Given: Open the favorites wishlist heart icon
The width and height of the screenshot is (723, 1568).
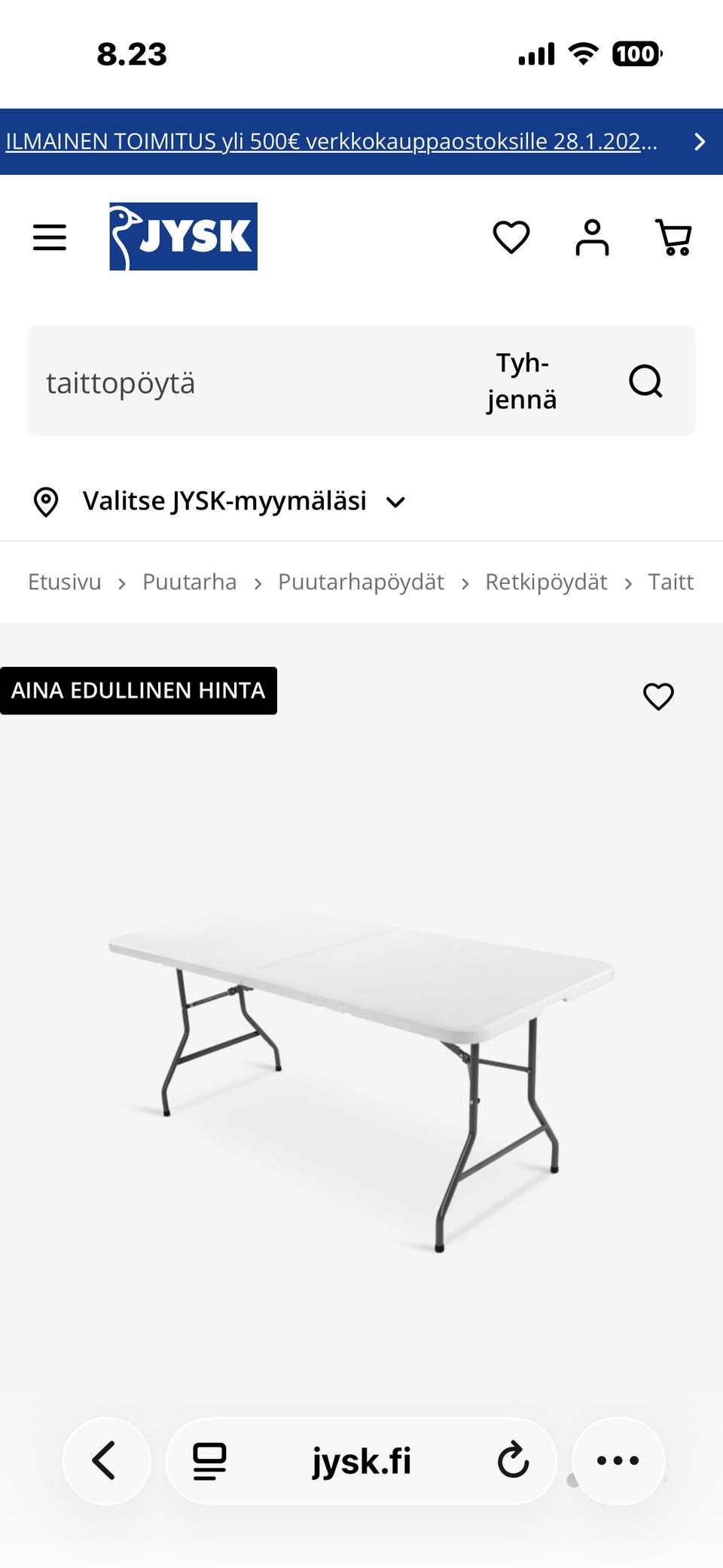Looking at the screenshot, I should click(511, 237).
